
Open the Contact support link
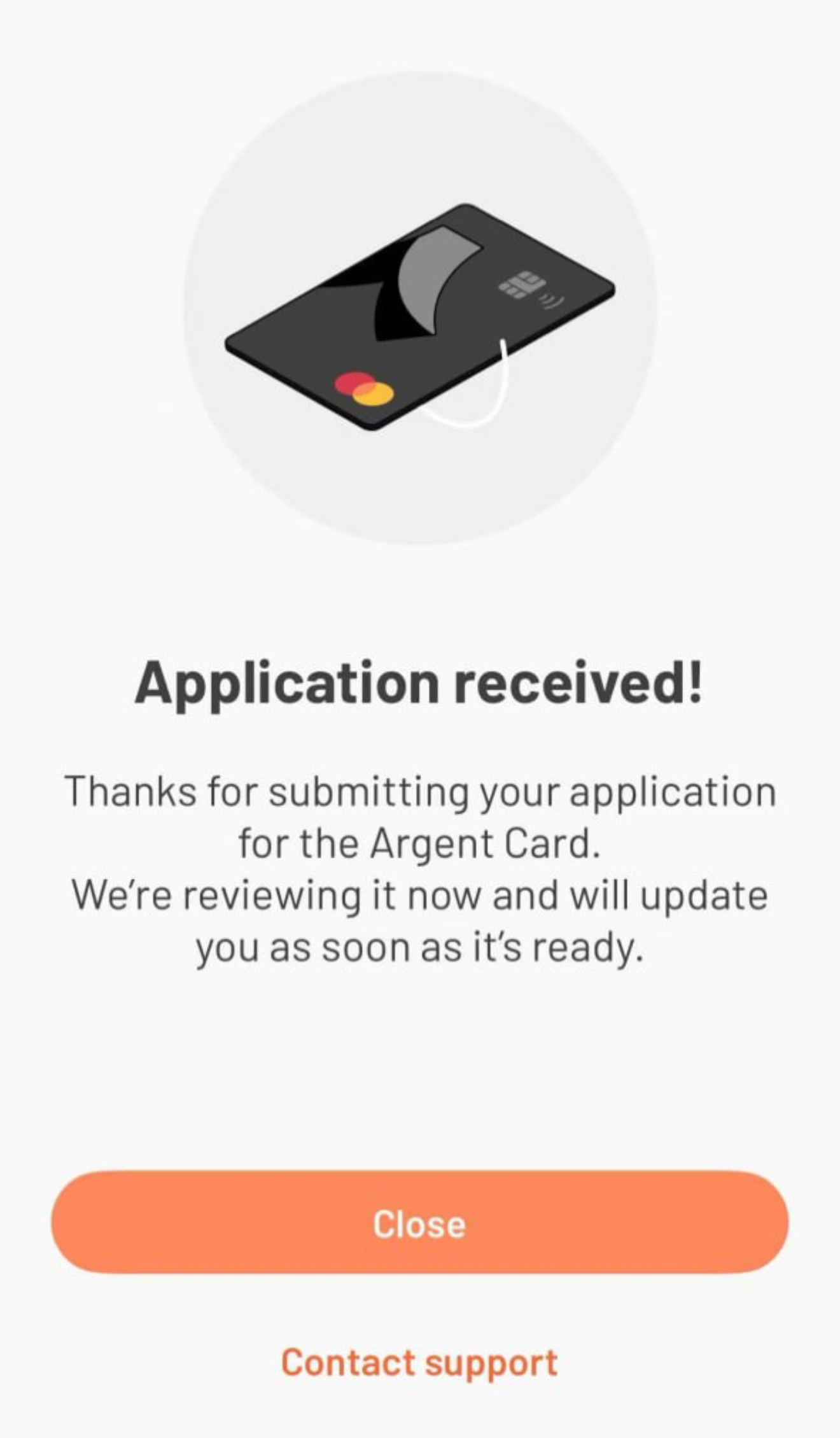pyautogui.click(x=419, y=1363)
